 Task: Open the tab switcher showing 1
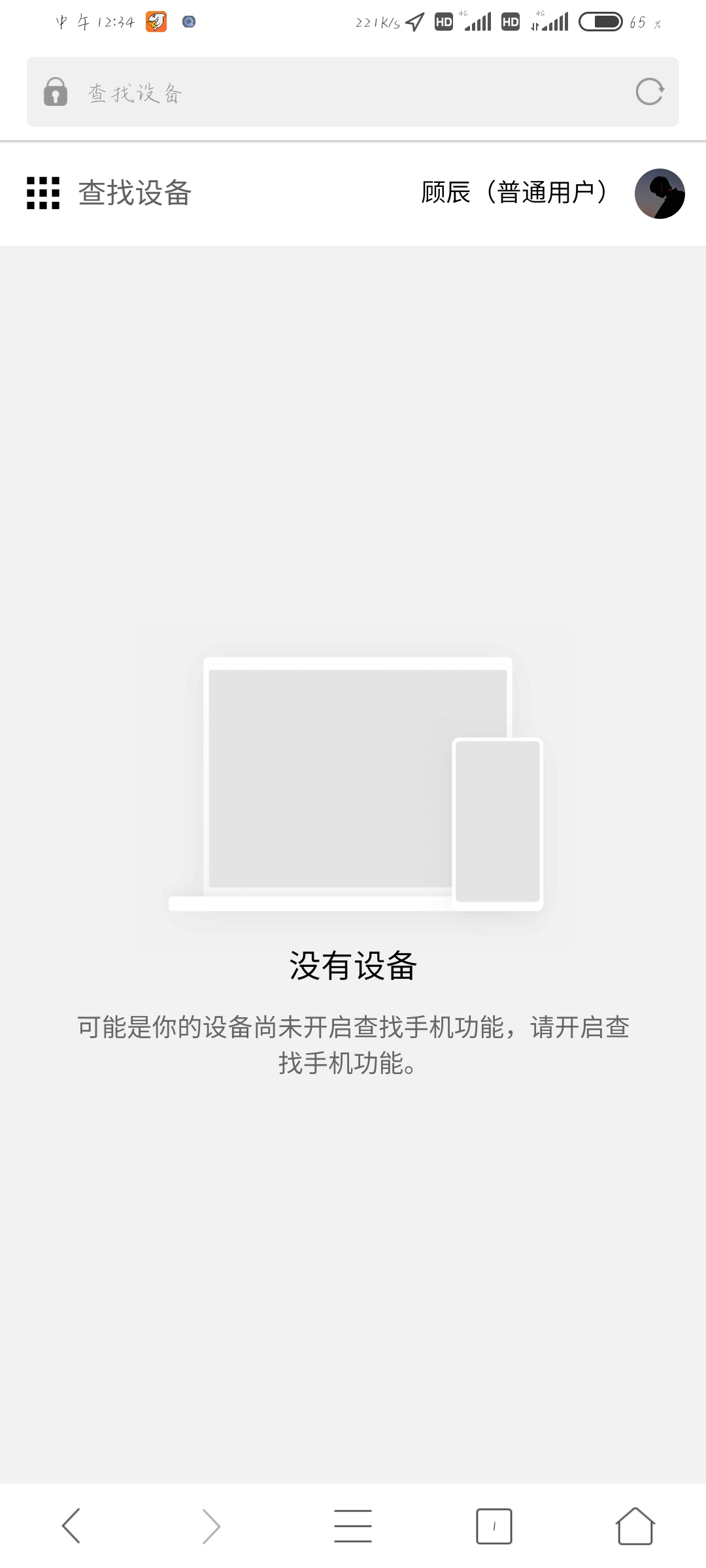tap(494, 1526)
